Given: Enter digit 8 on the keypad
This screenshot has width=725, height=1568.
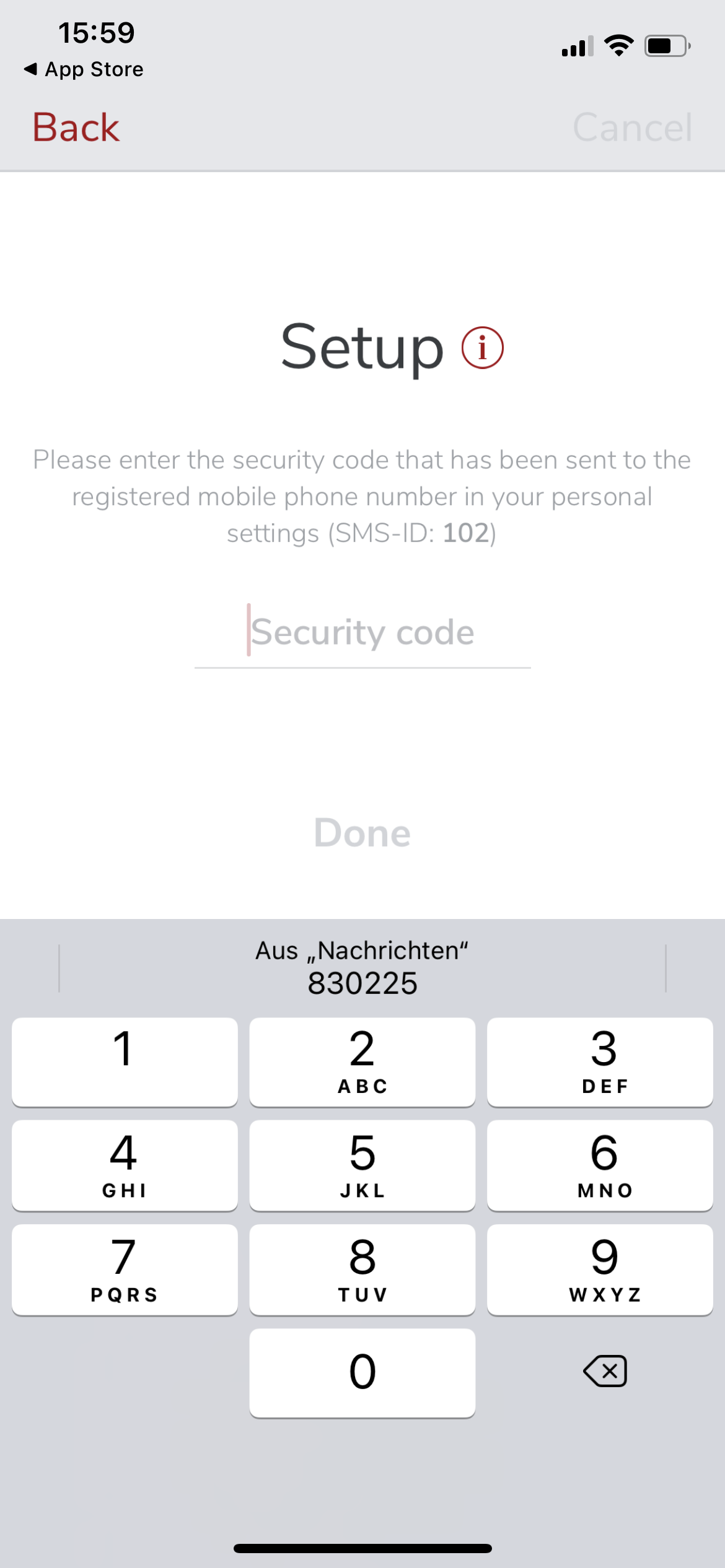Looking at the screenshot, I should click(362, 1269).
